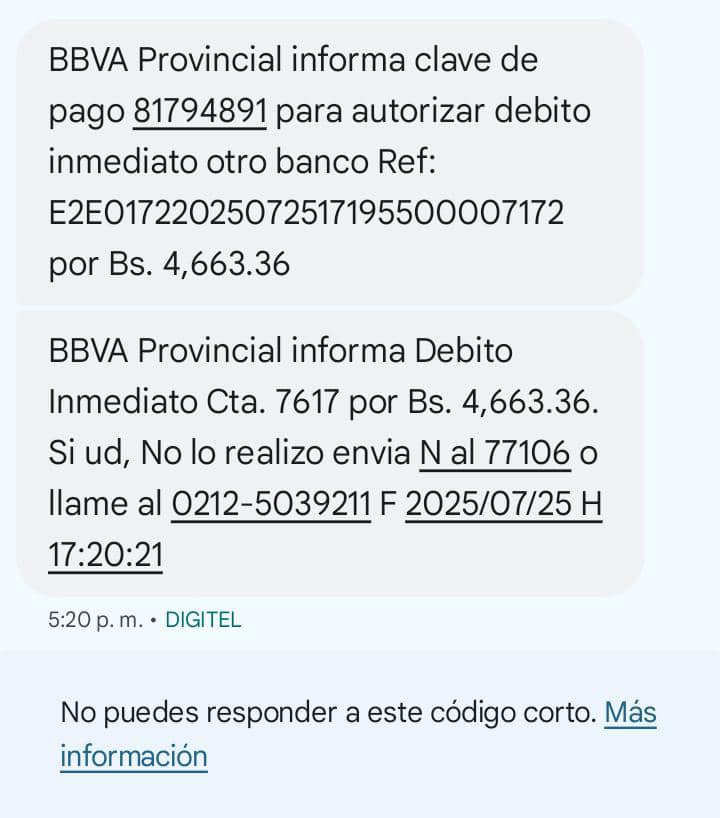Open the date link 2025/07/25 H 17:20:21
Viewport: 720px width, 818px height.
click(x=503, y=506)
